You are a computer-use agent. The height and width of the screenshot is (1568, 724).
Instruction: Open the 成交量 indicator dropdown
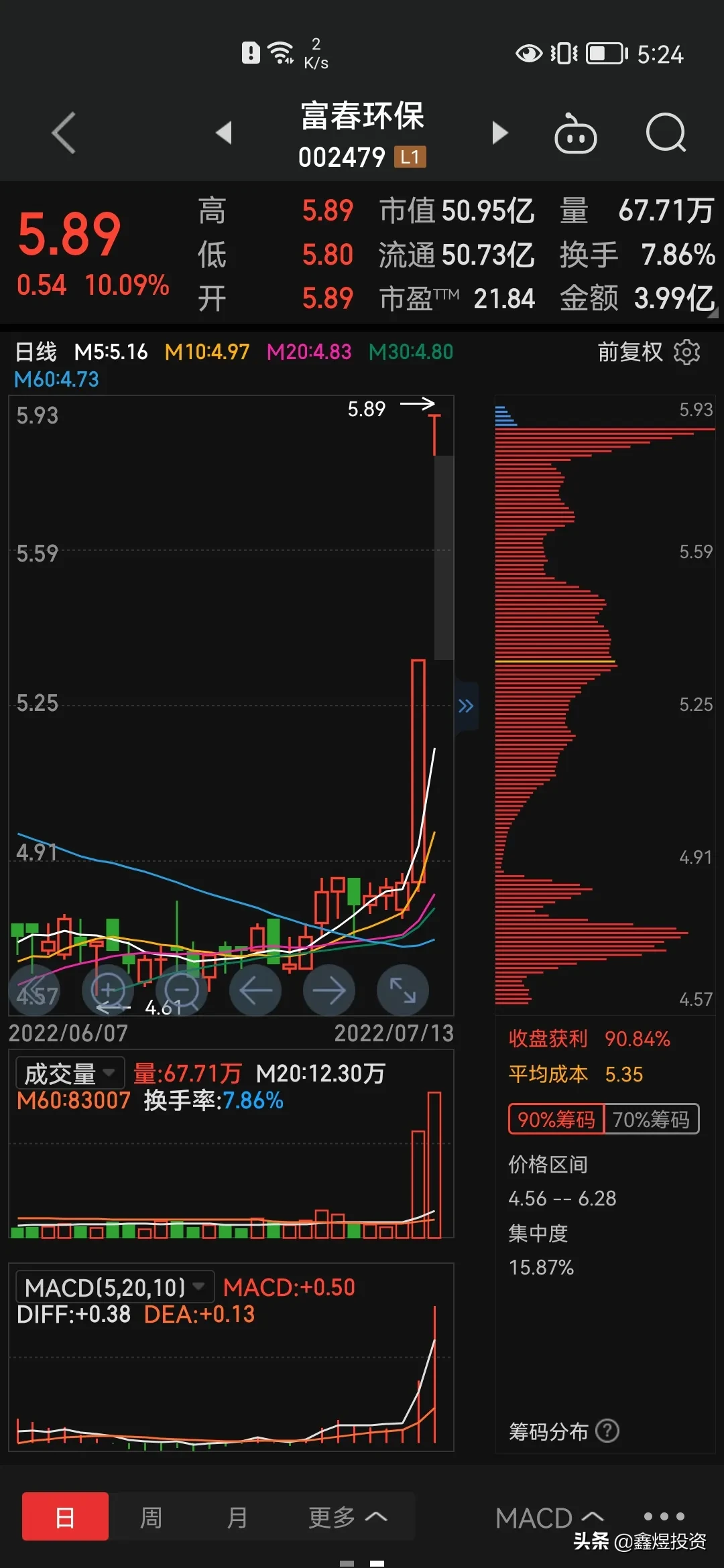point(70,1073)
